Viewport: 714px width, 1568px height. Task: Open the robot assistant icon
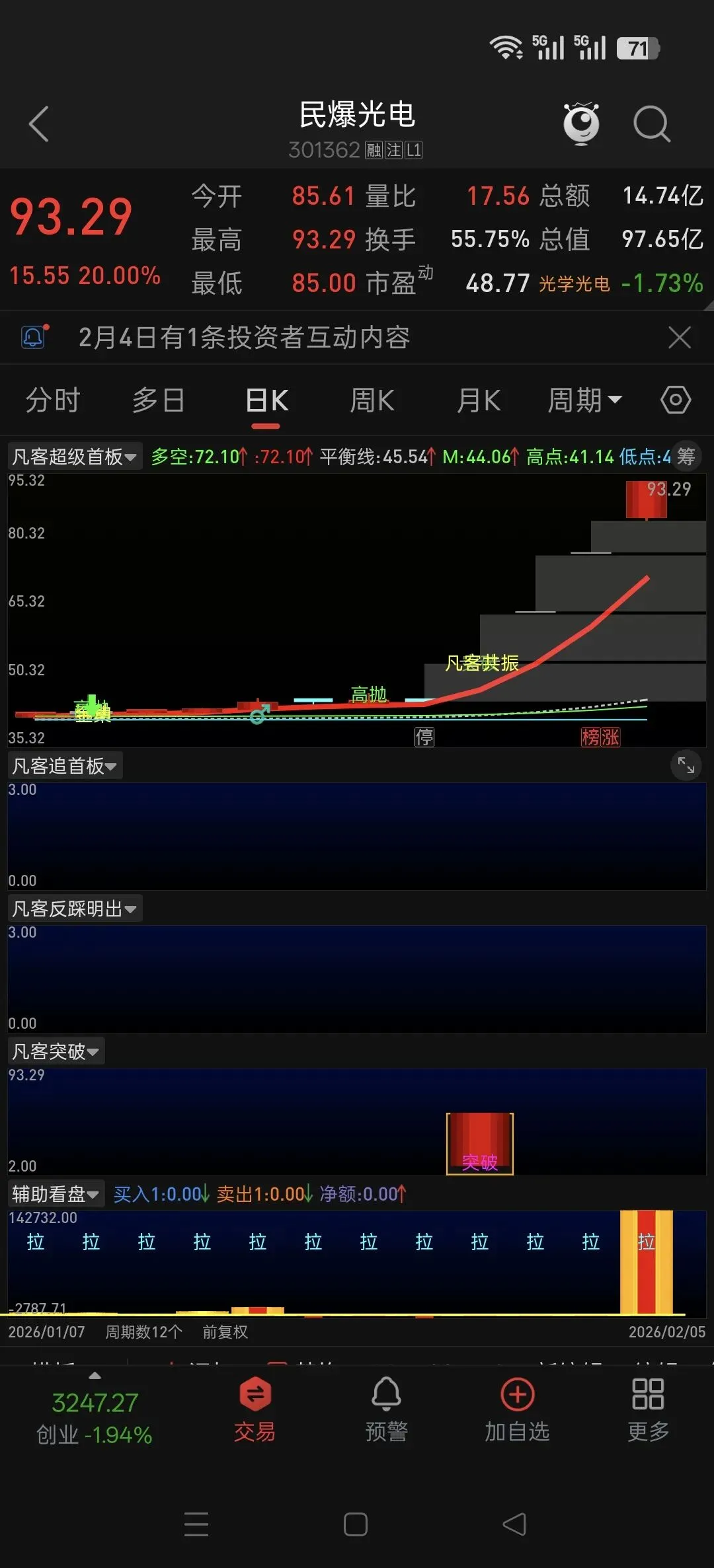[x=581, y=124]
